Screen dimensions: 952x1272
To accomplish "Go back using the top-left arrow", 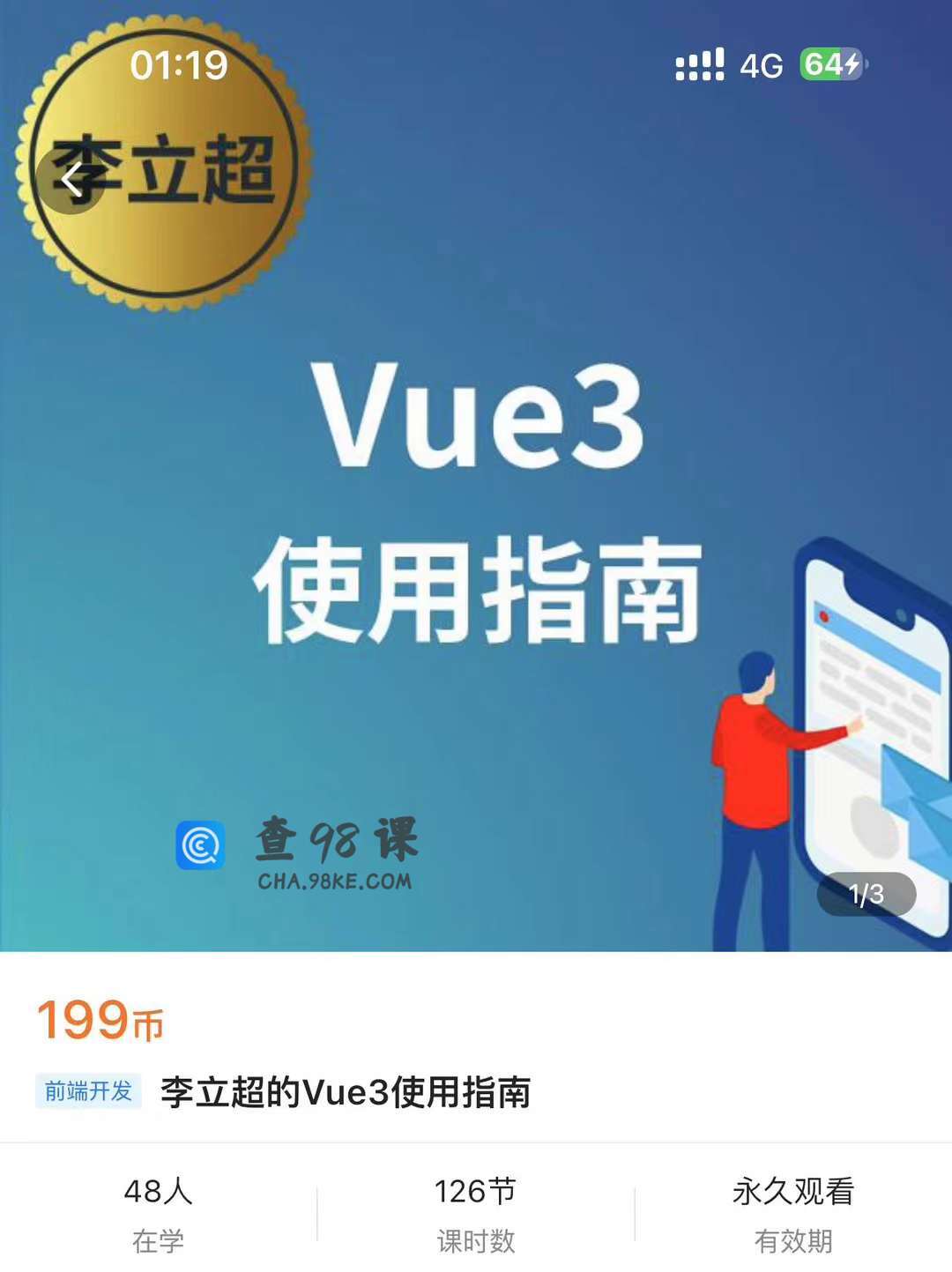I will point(71,180).
